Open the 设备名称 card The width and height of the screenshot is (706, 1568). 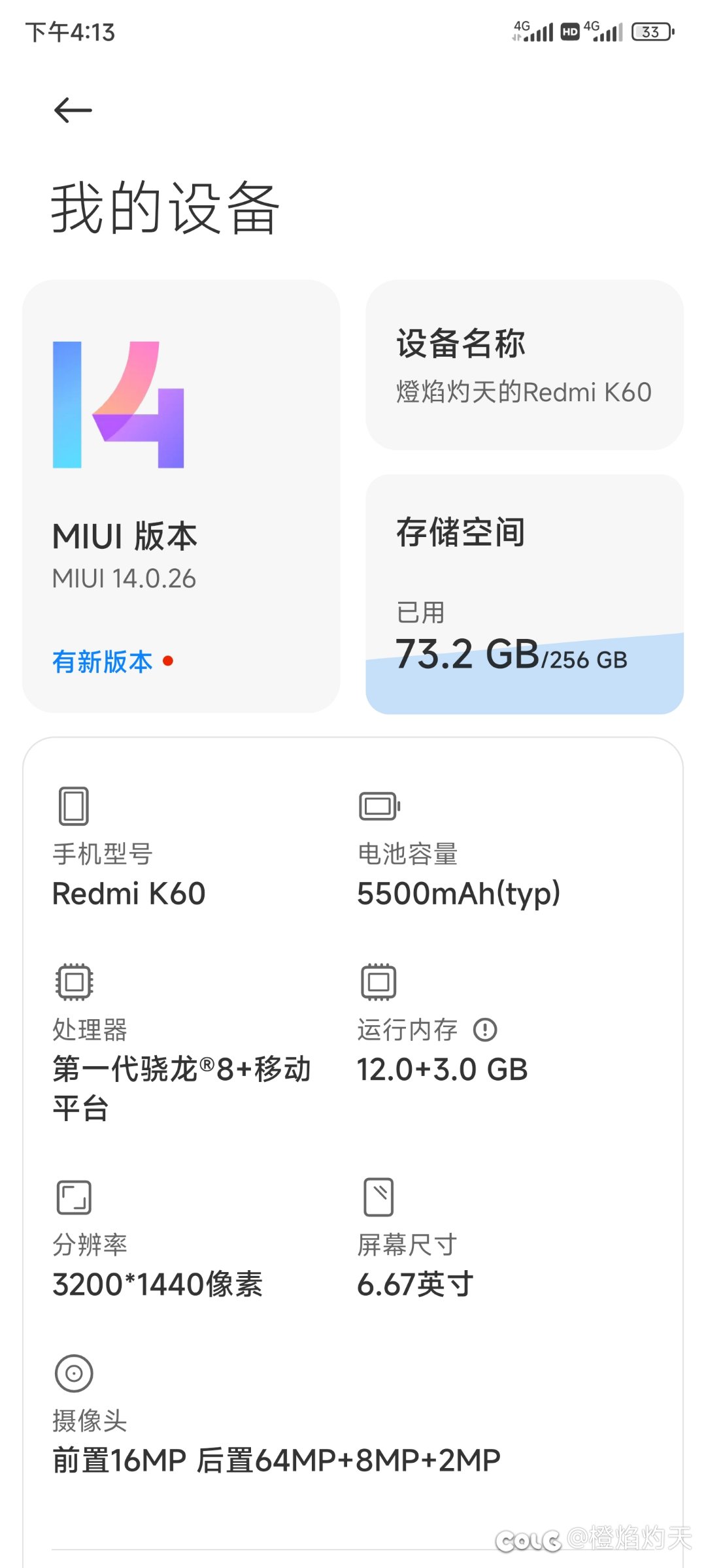pyautogui.click(x=524, y=365)
